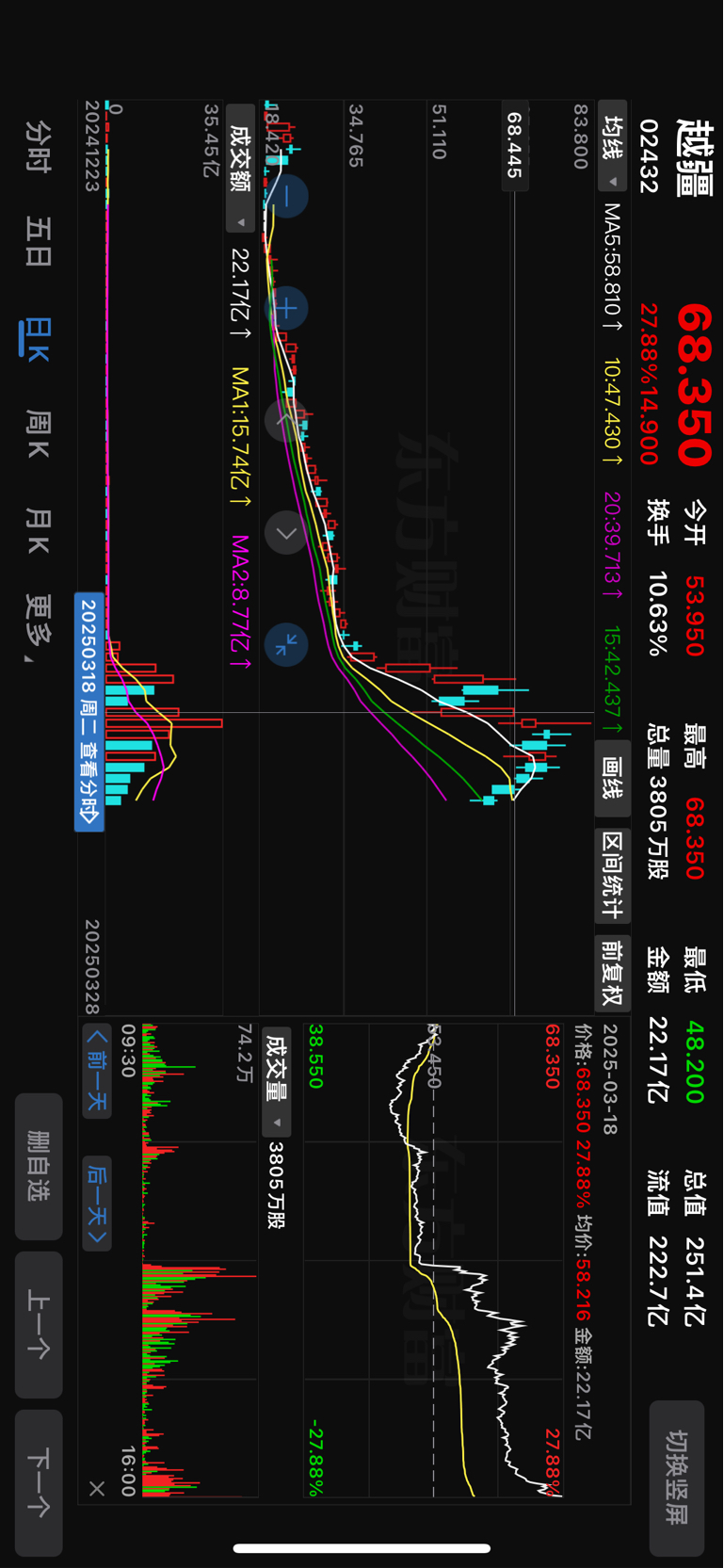Switch to the 周K chart tab
The width and height of the screenshot is (724, 1568).
tap(38, 433)
